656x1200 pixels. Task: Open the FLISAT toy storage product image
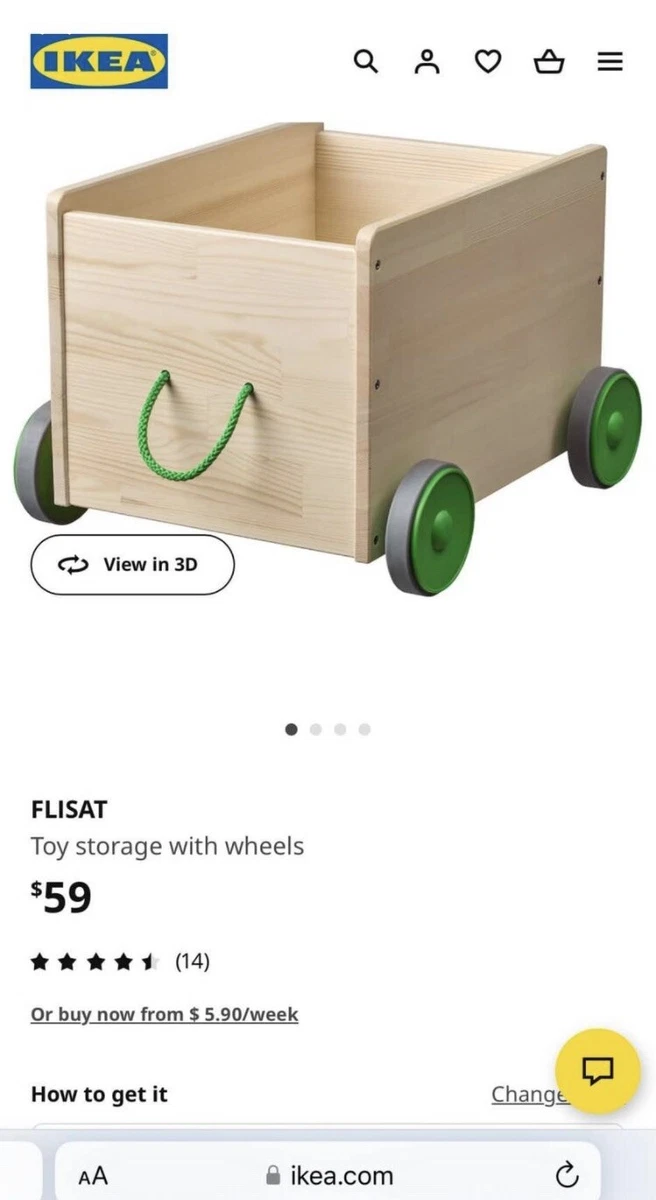point(328,355)
